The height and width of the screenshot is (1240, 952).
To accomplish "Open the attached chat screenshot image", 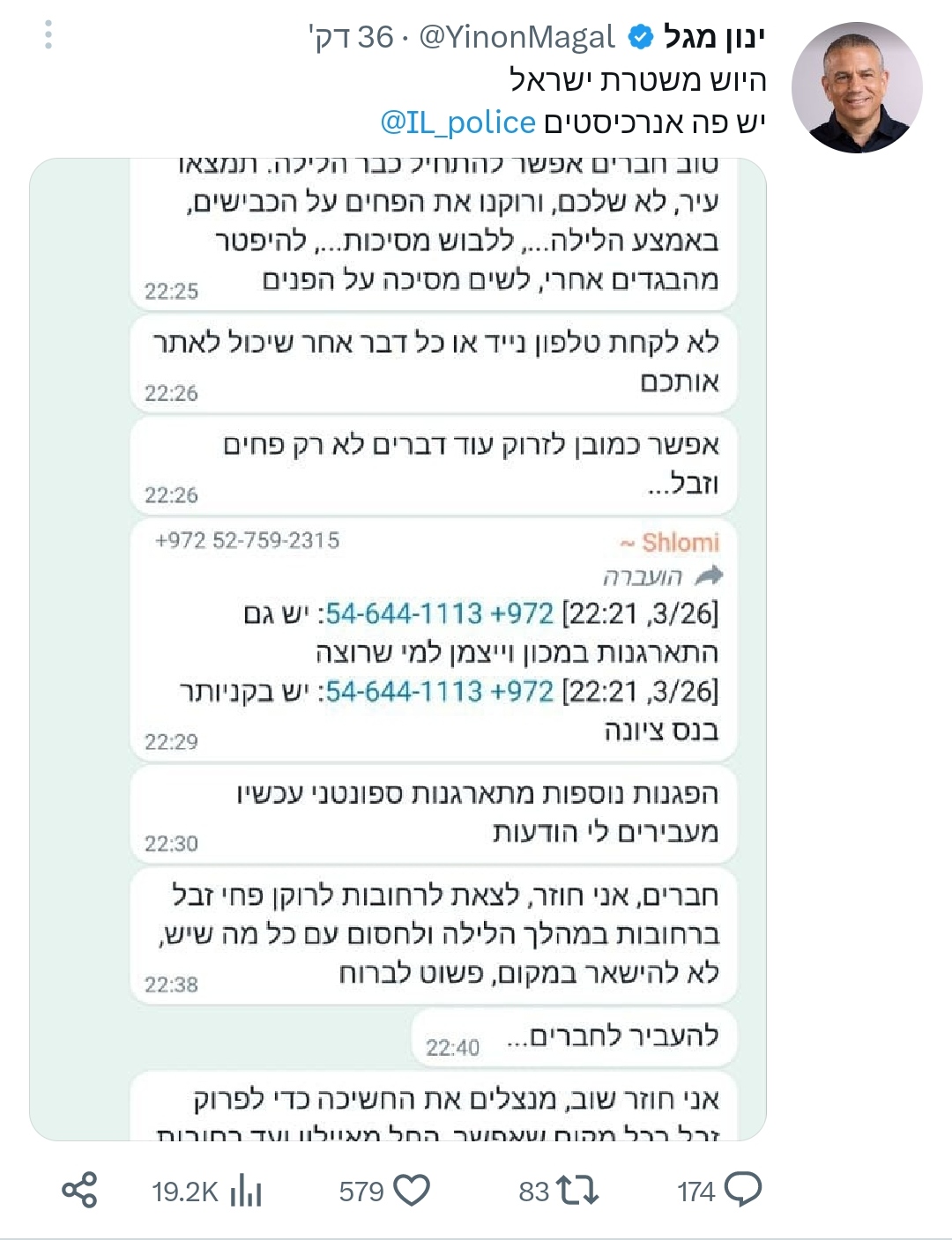I will click(x=398, y=649).
